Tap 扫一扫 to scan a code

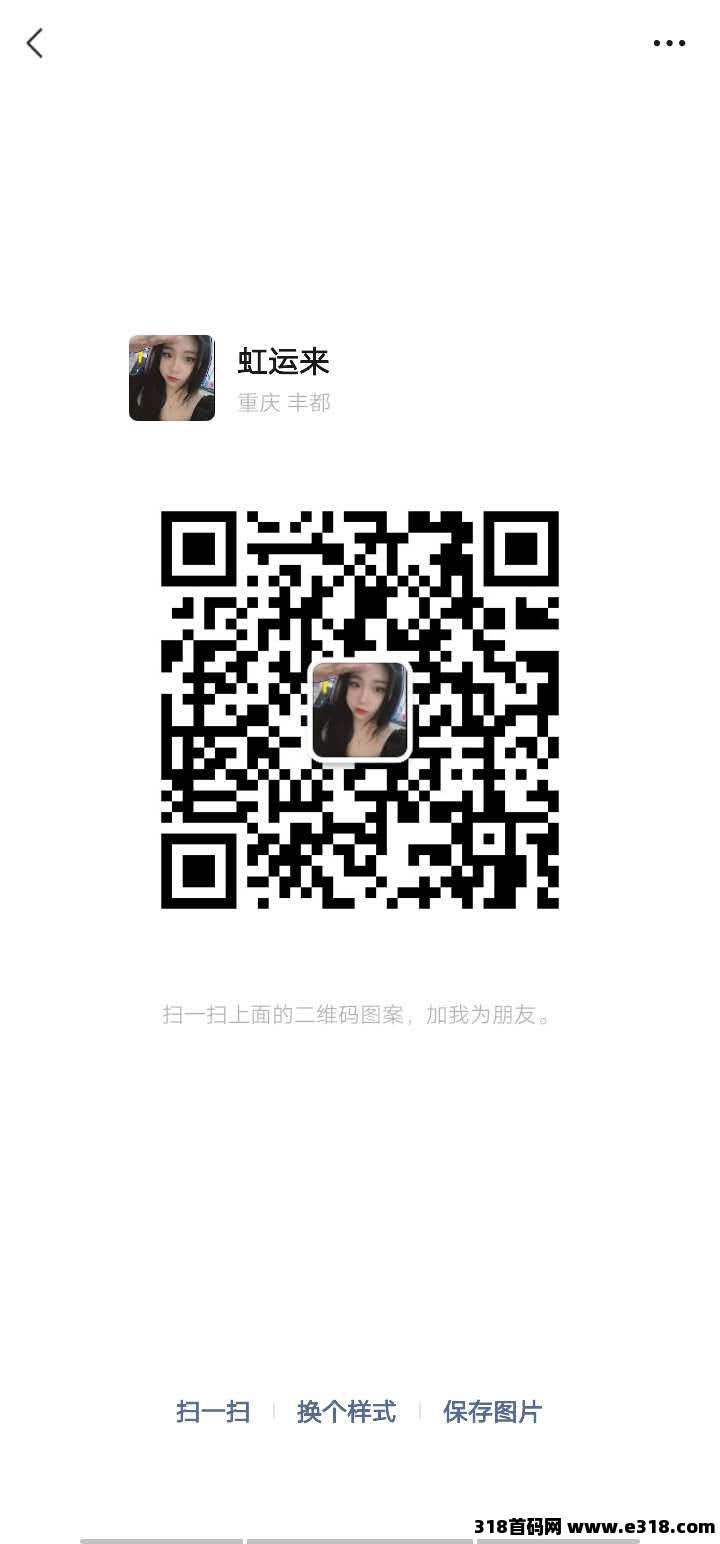coord(213,1412)
